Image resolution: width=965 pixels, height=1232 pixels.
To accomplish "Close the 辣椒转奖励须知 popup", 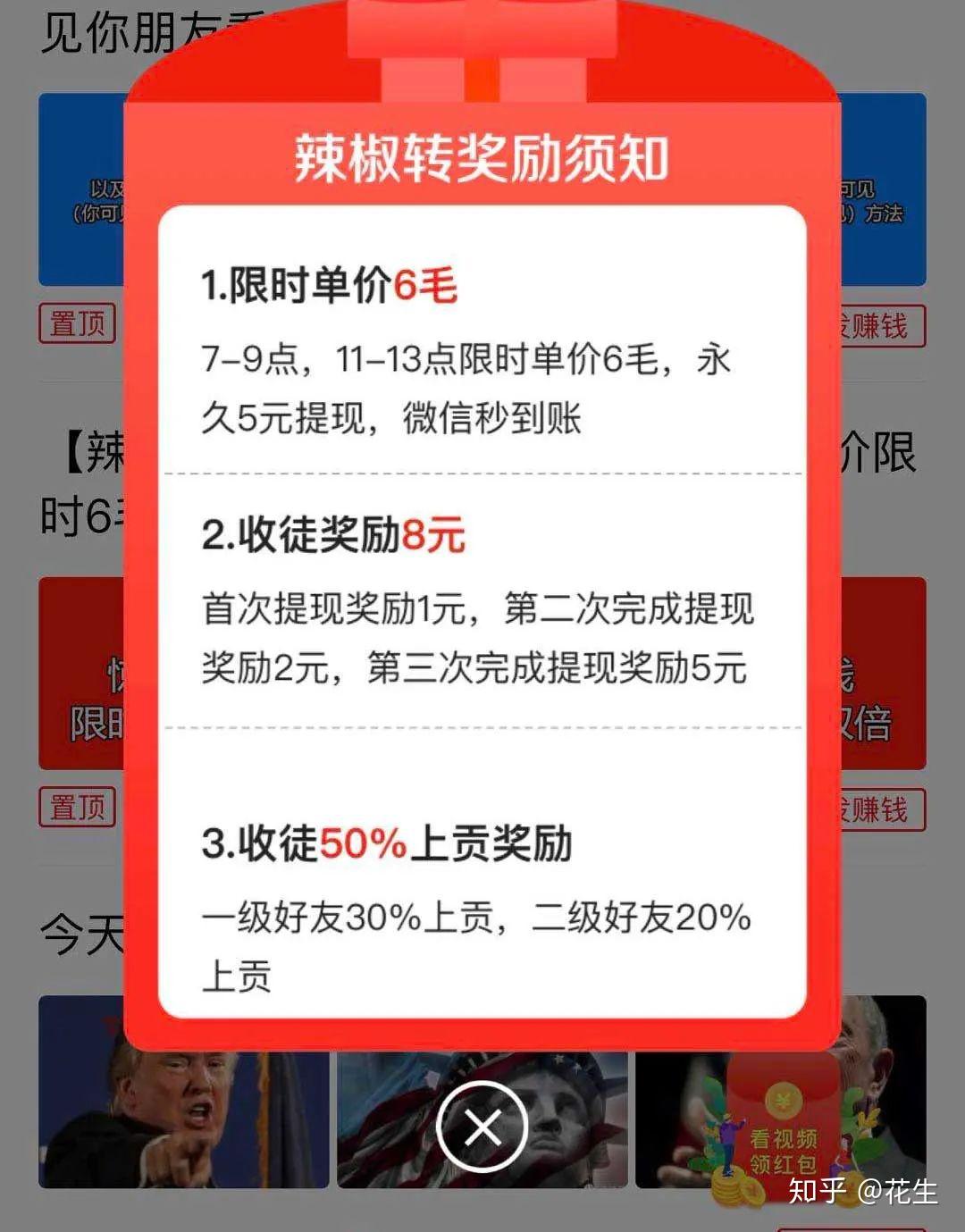I will (x=482, y=1127).
